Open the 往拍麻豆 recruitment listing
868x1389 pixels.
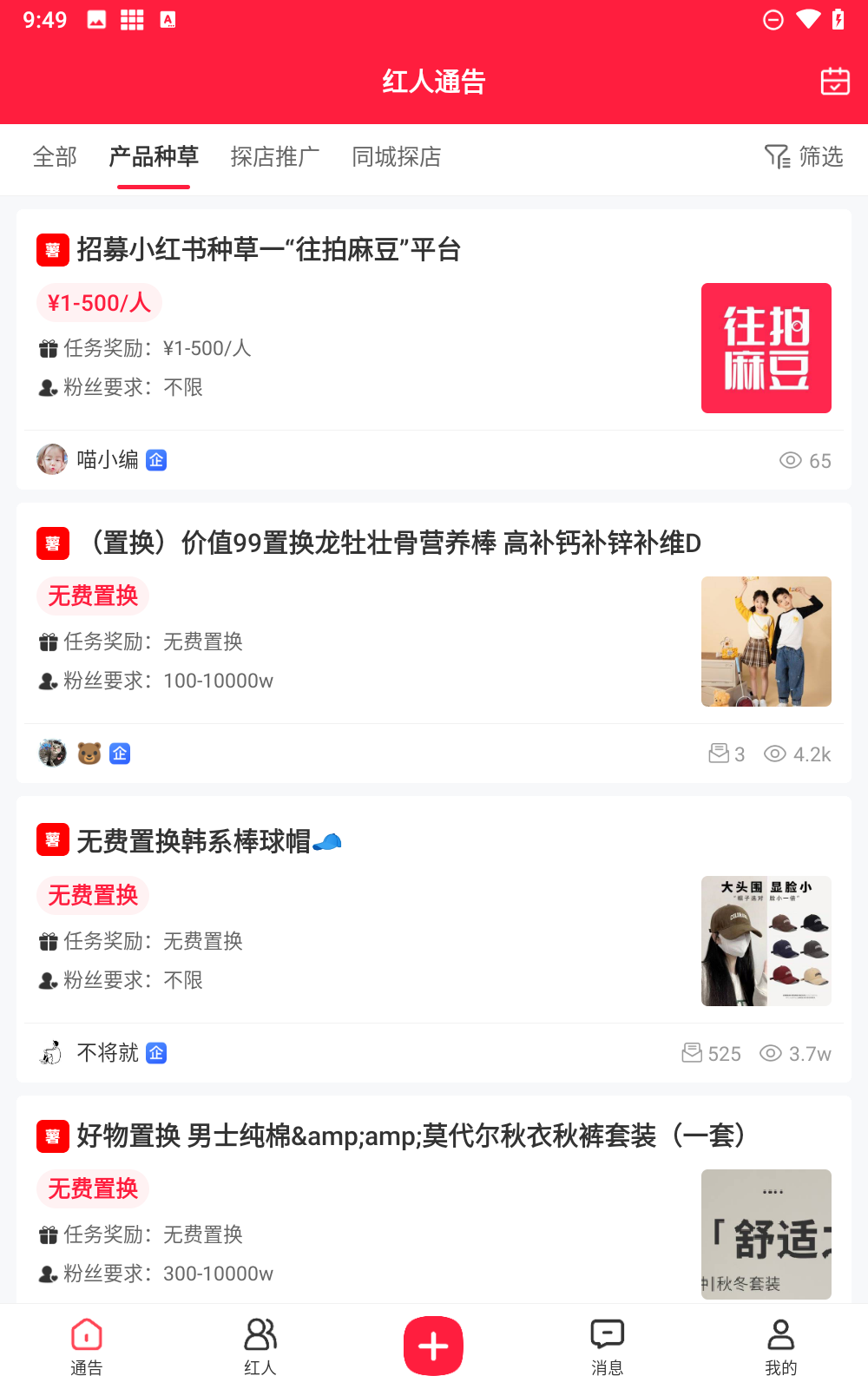(x=269, y=250)
